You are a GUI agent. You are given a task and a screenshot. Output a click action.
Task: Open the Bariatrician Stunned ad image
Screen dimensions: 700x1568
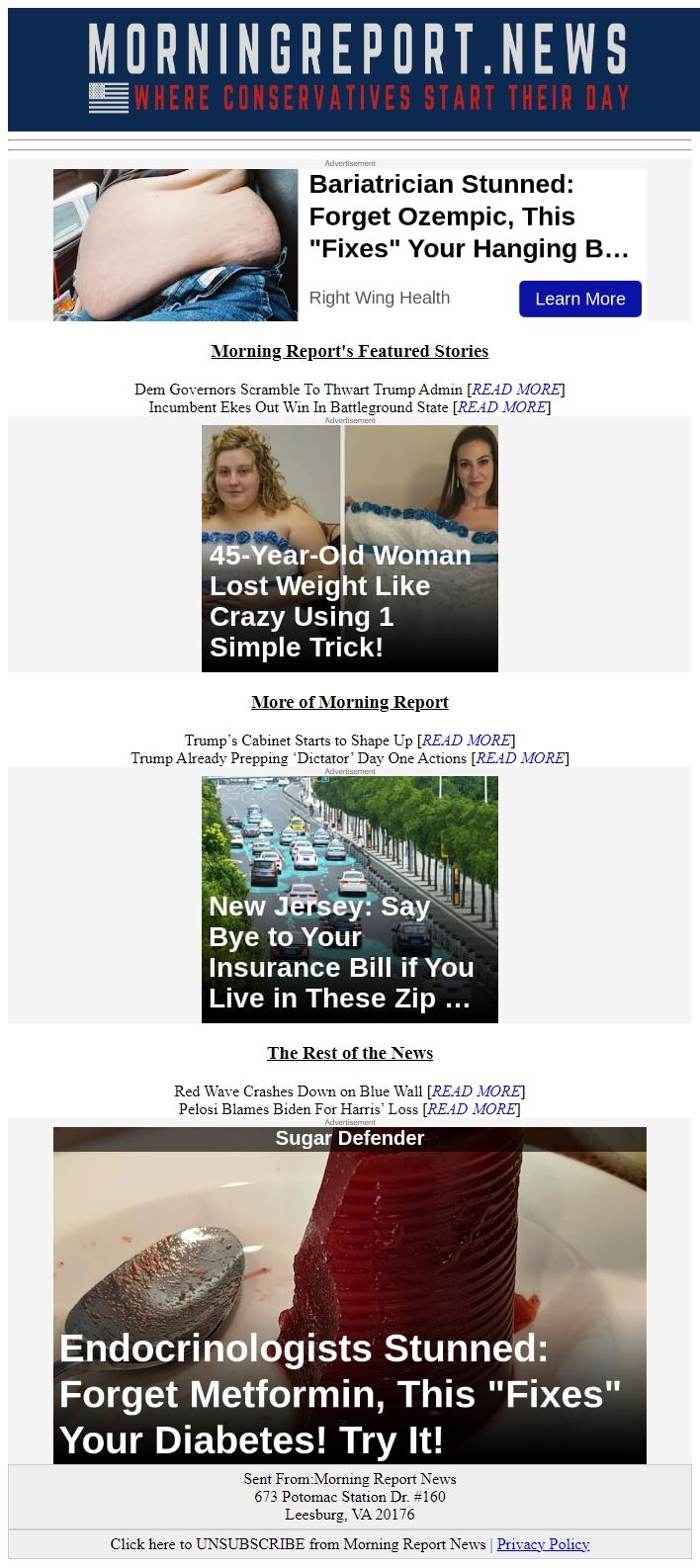[x=176, y=245]
